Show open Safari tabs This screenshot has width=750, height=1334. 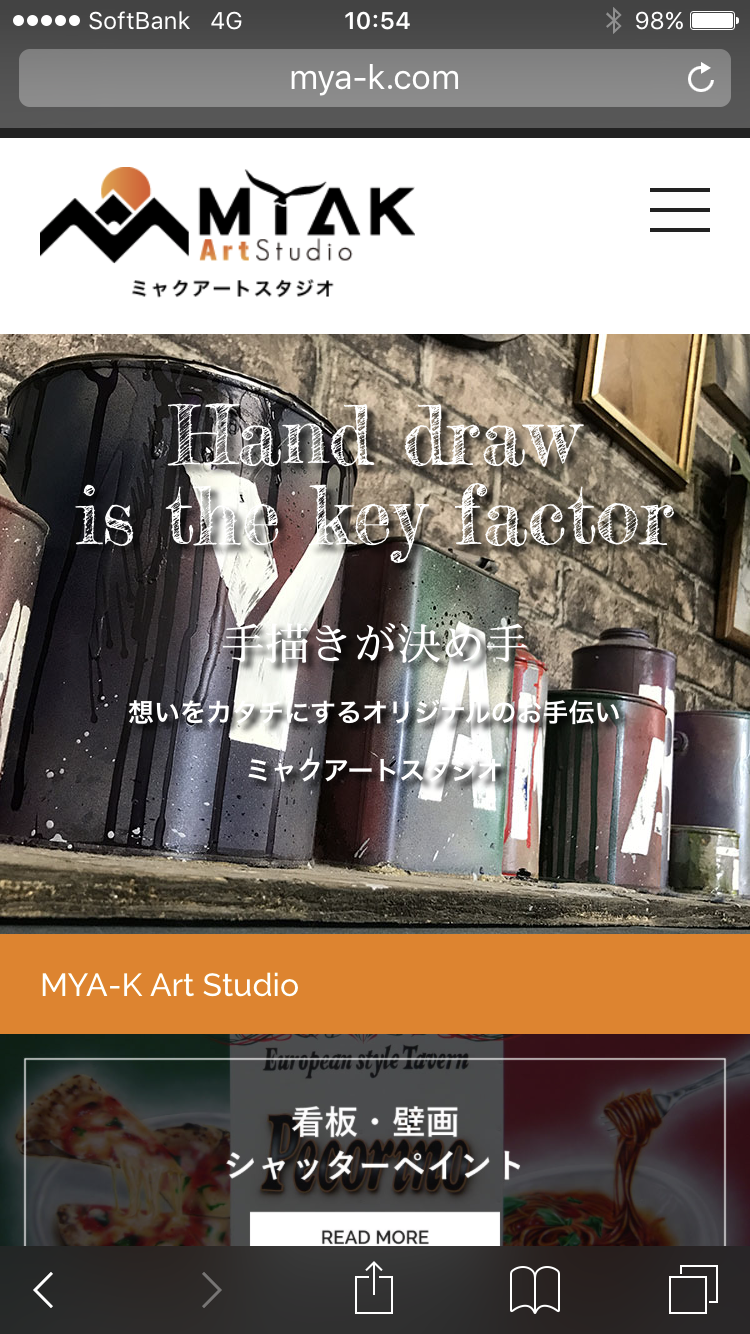(693, 1290)
